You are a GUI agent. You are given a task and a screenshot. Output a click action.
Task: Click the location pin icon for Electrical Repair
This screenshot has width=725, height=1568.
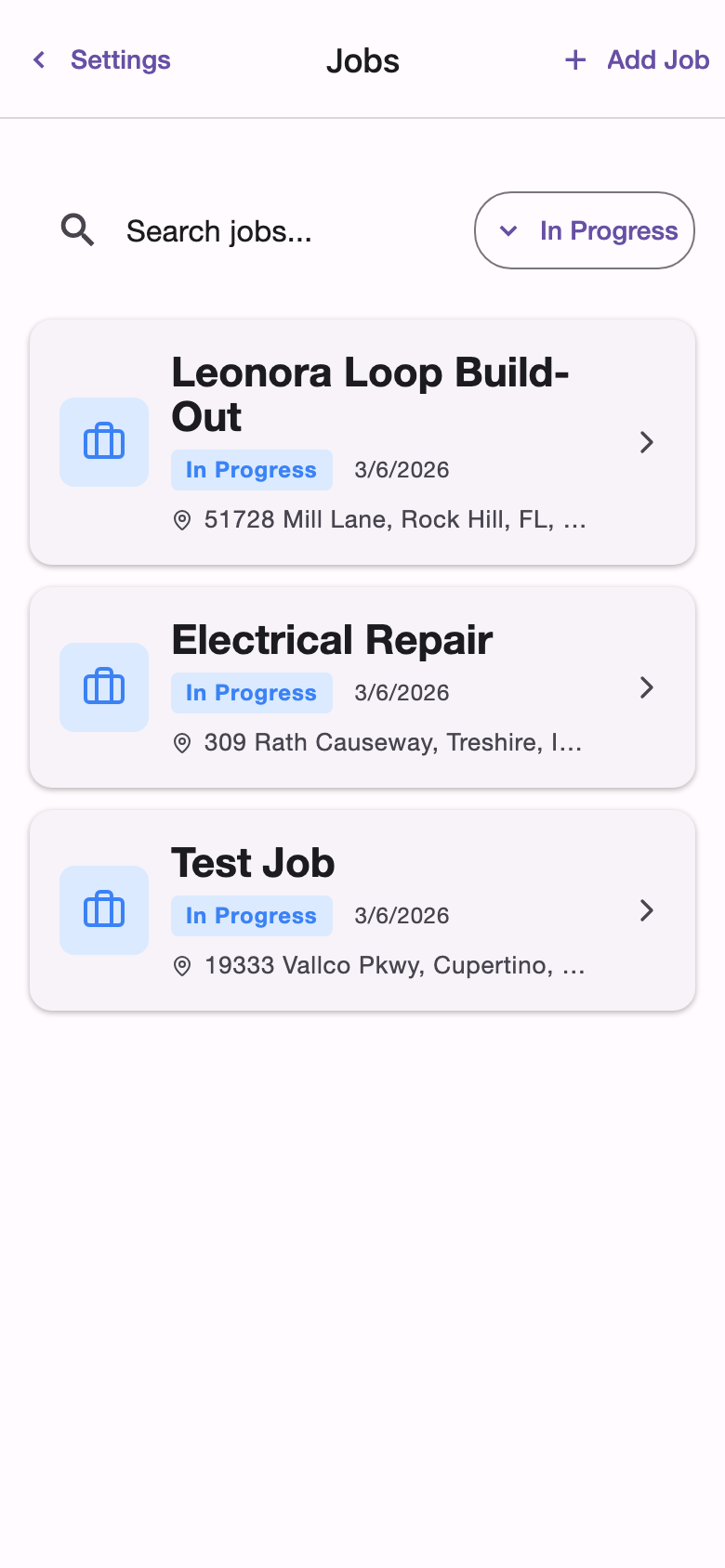point(181,742)
